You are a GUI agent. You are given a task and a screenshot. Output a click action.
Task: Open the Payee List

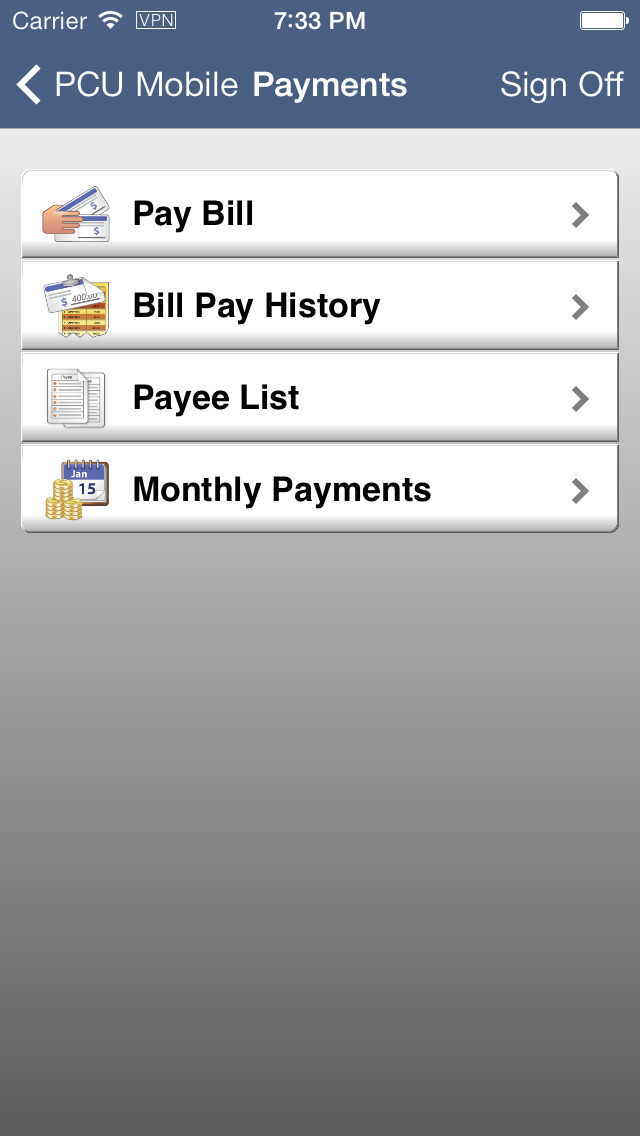pos(320,398)
